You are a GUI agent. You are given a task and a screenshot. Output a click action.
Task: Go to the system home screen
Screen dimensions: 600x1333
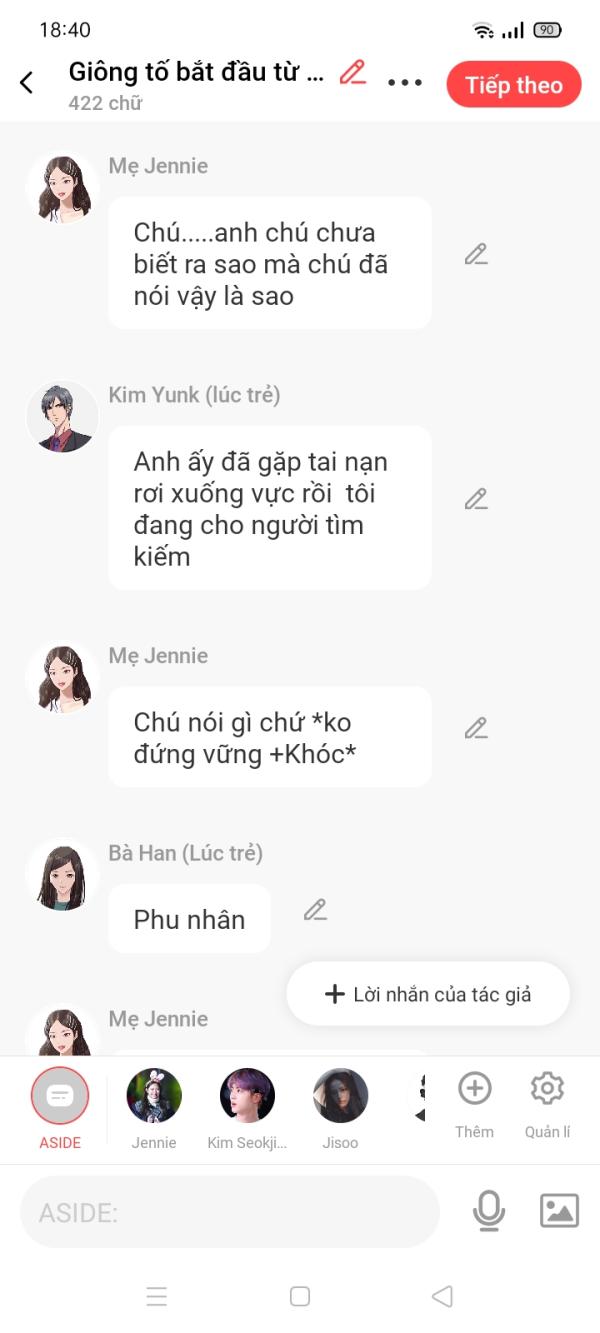coord(300,1297)
